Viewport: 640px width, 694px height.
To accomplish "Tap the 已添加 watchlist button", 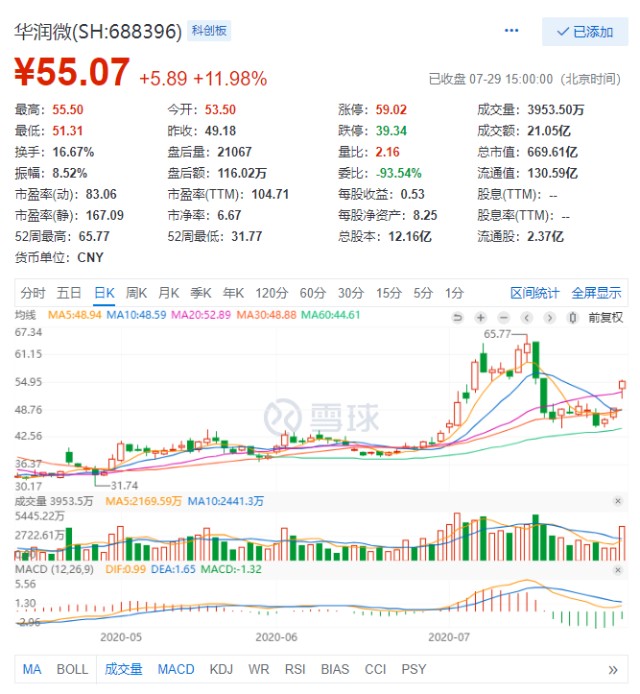I will [584, 32].
